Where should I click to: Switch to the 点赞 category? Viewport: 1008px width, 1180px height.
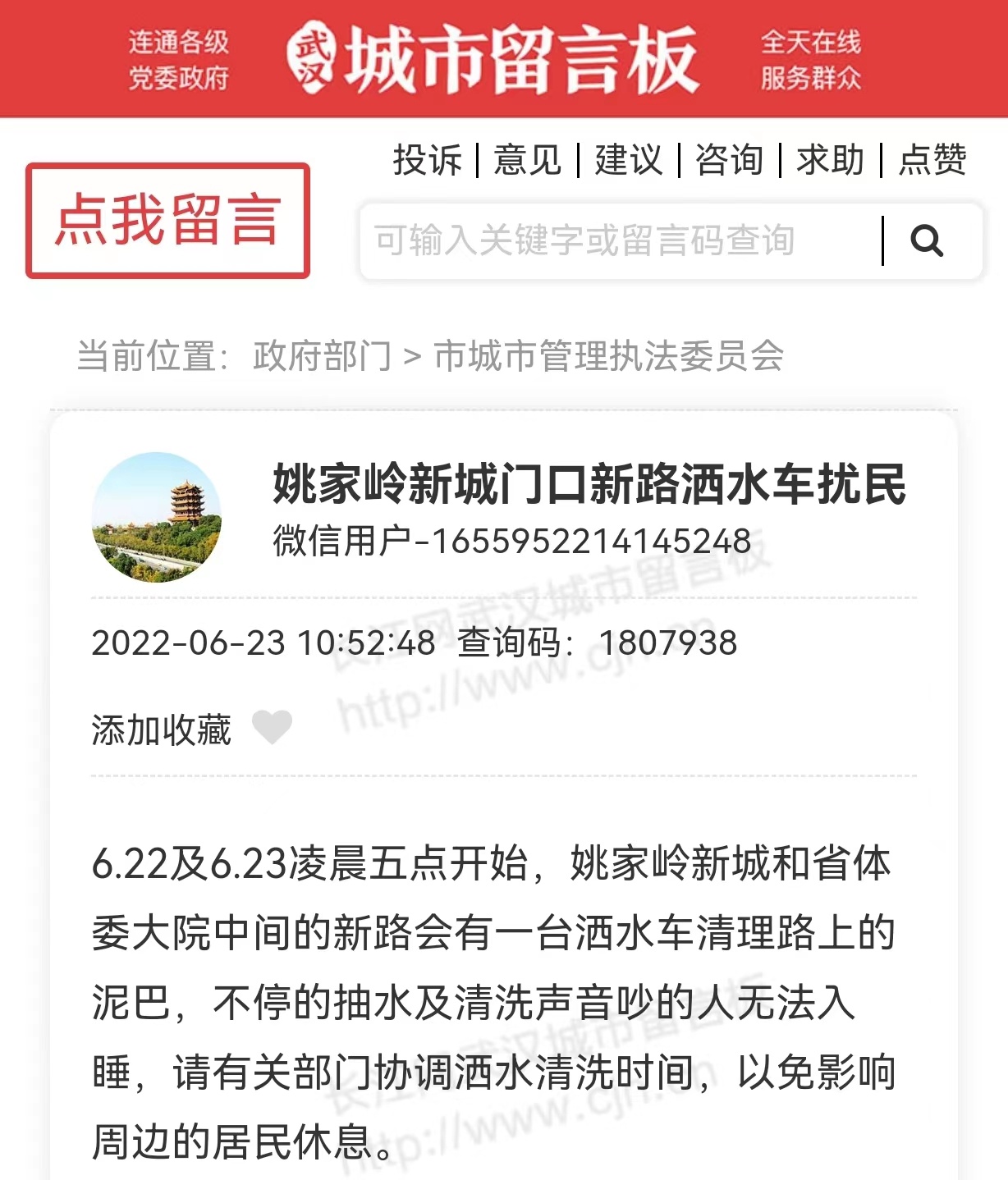pos(932,159)
